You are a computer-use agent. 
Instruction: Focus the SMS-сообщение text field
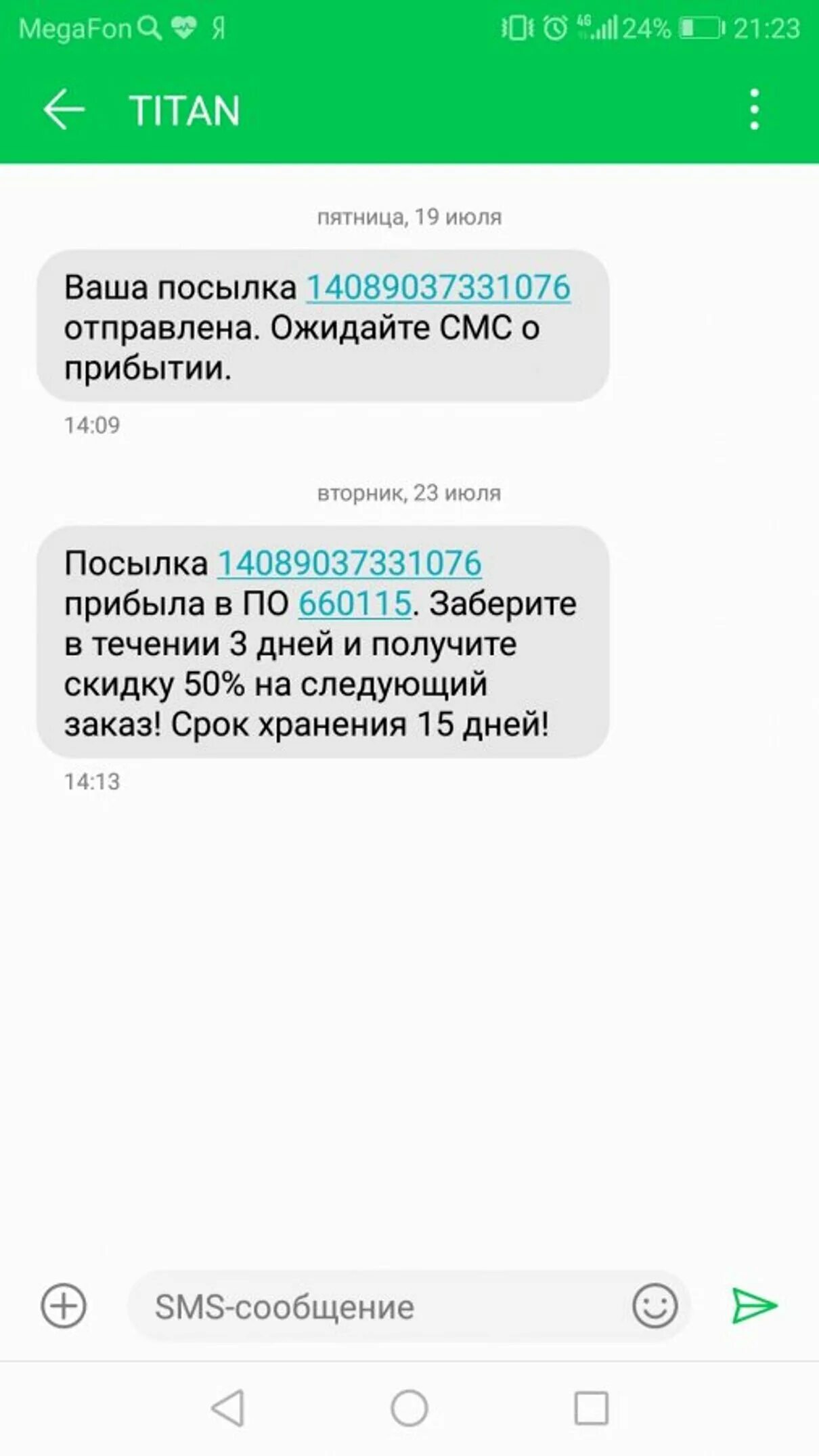point(379,1306)
